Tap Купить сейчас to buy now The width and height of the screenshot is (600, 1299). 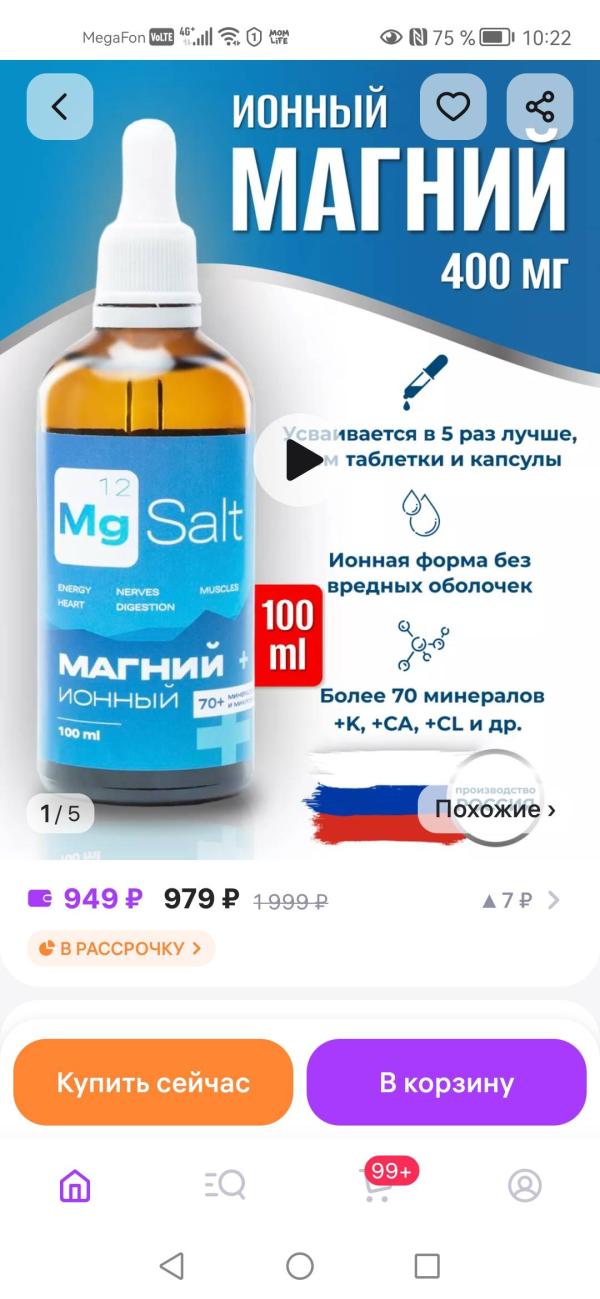pos(153,1082)
